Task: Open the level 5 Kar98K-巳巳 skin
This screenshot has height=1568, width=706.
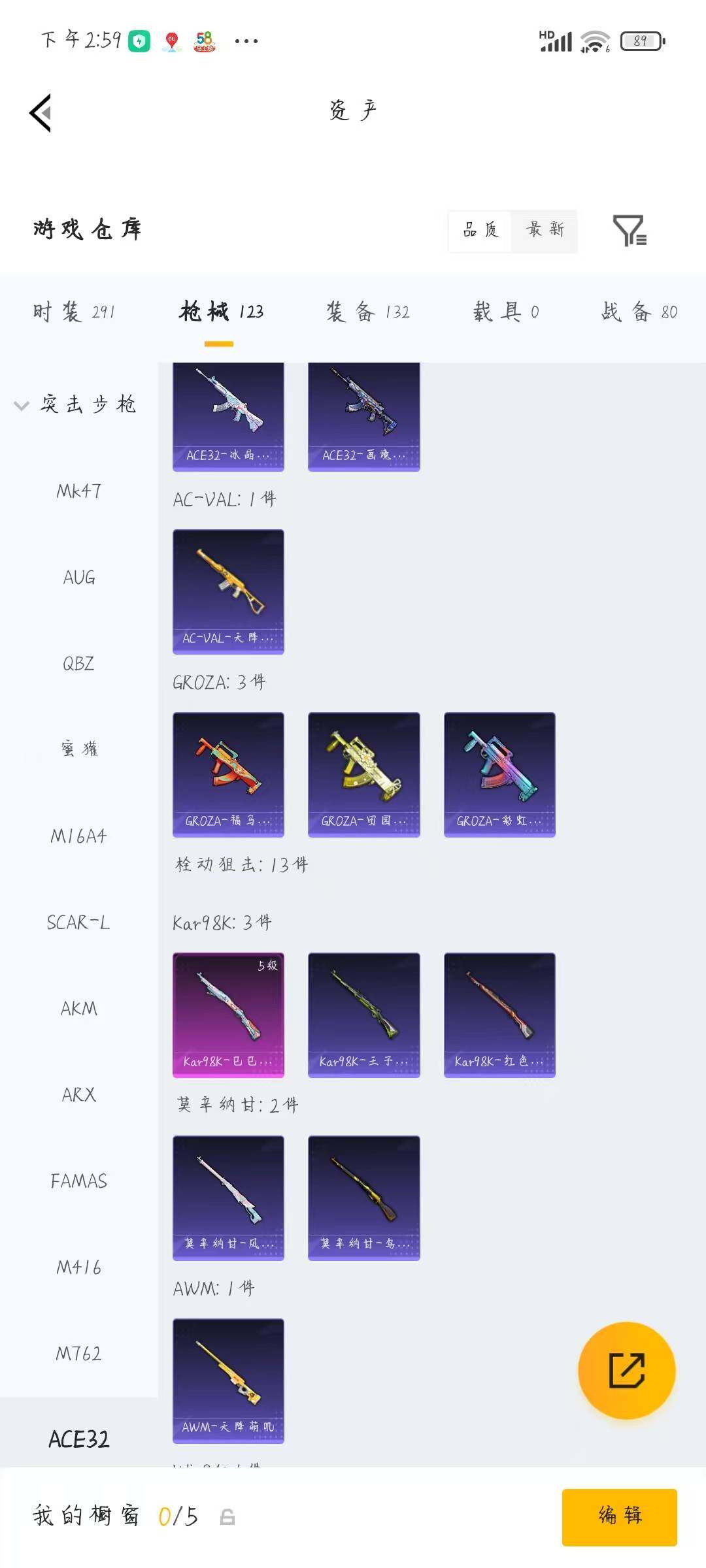Action: pos(228,1015)
